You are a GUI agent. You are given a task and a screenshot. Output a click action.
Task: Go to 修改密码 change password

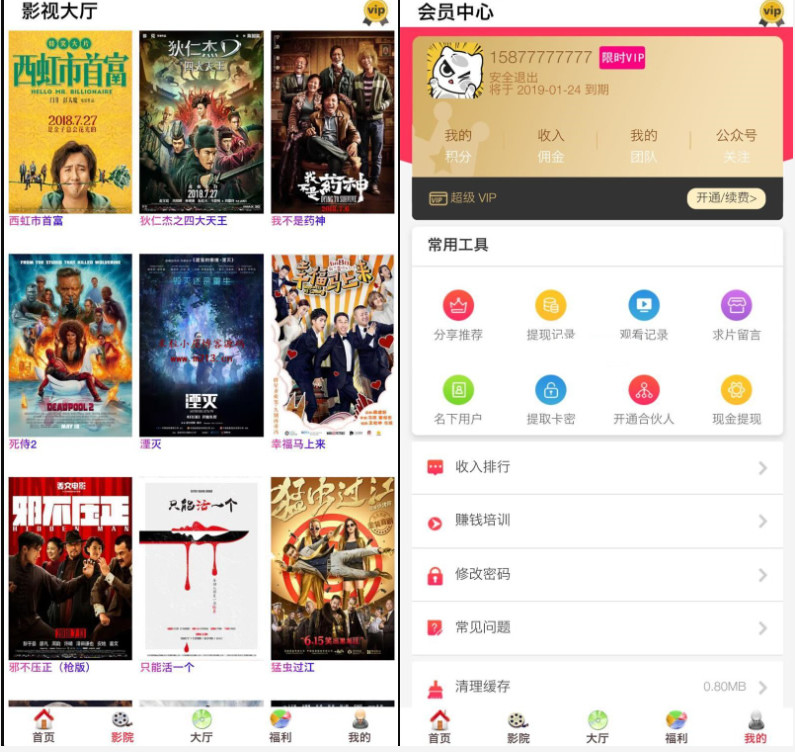tap(597, 574)
